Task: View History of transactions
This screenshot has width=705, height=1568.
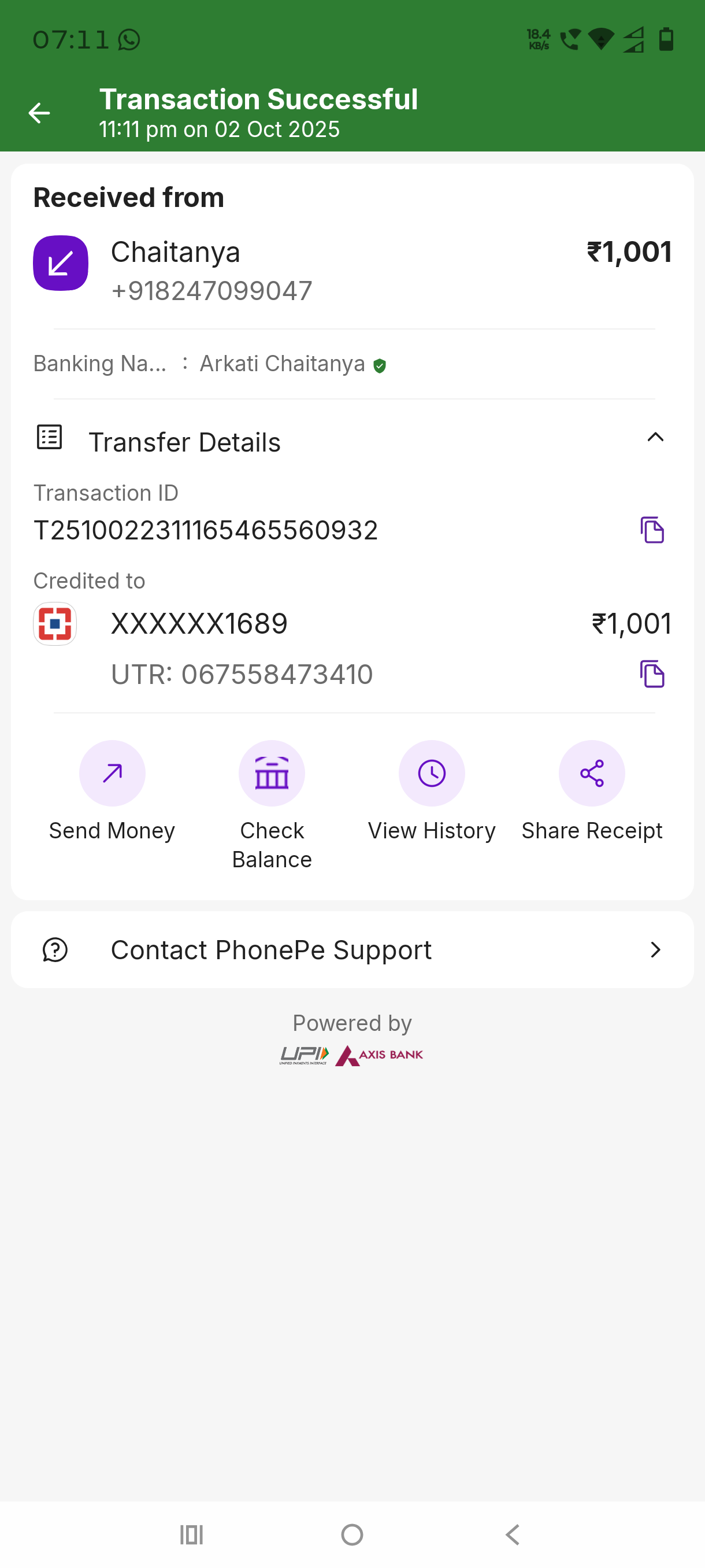Action: [431, 774]
